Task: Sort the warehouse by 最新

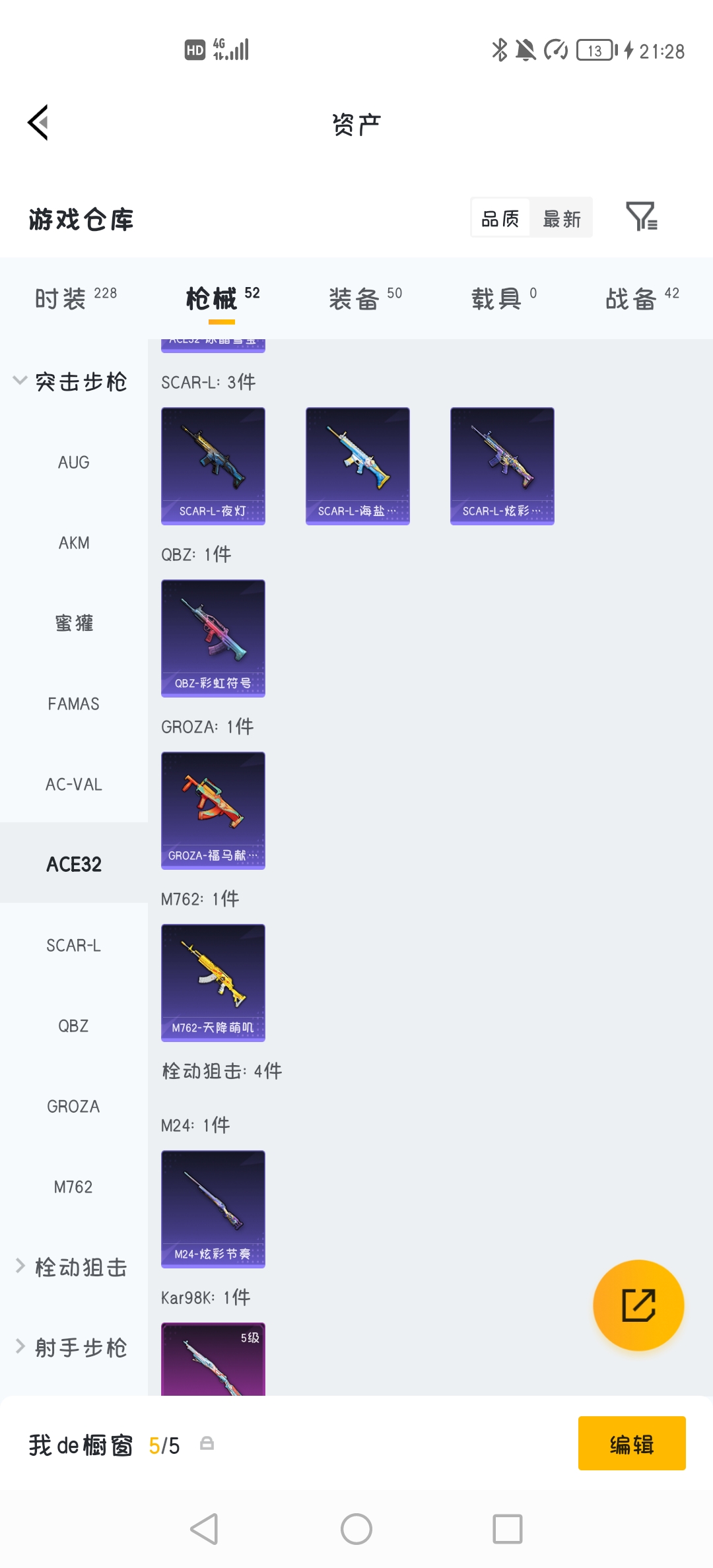Action: (561, 218)
